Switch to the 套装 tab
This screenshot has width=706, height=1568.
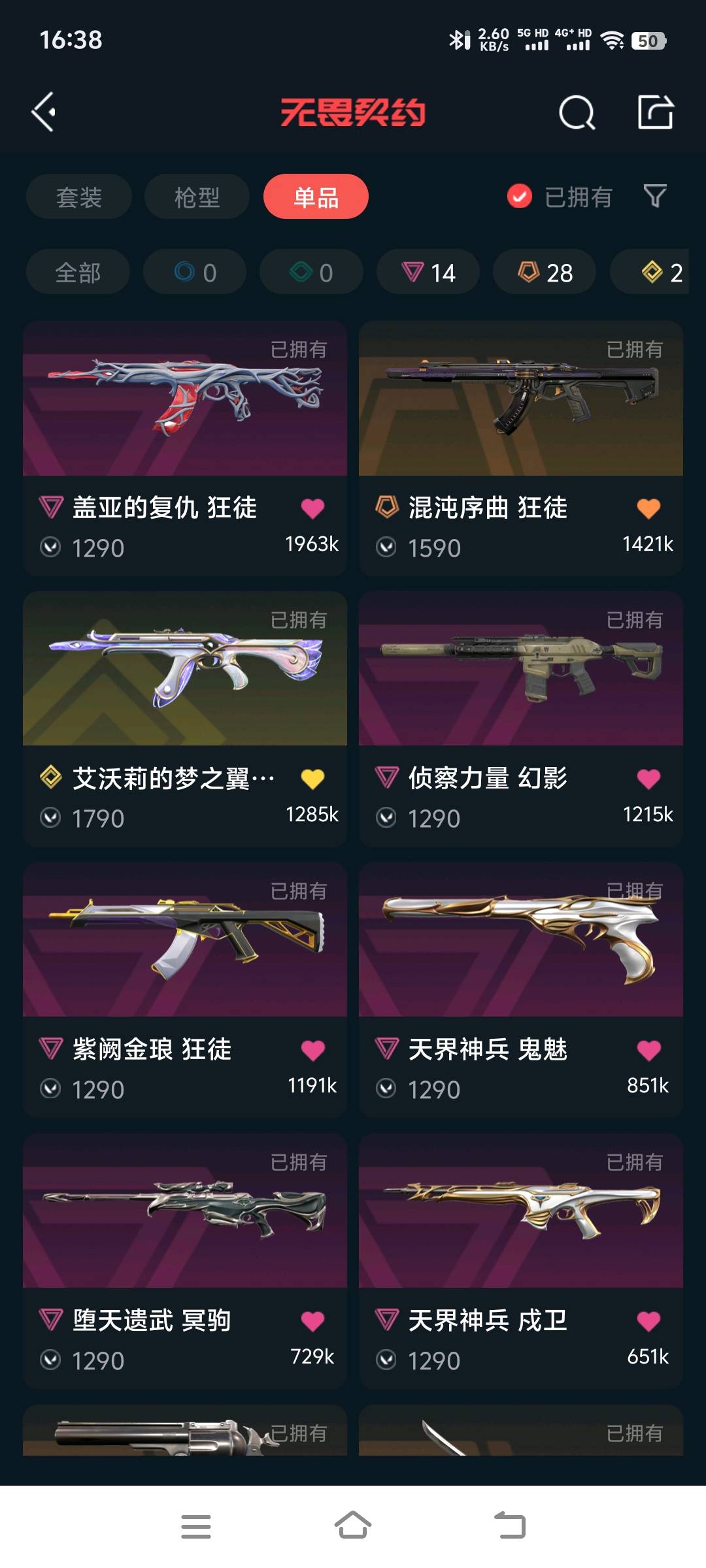tap(79, 197)
